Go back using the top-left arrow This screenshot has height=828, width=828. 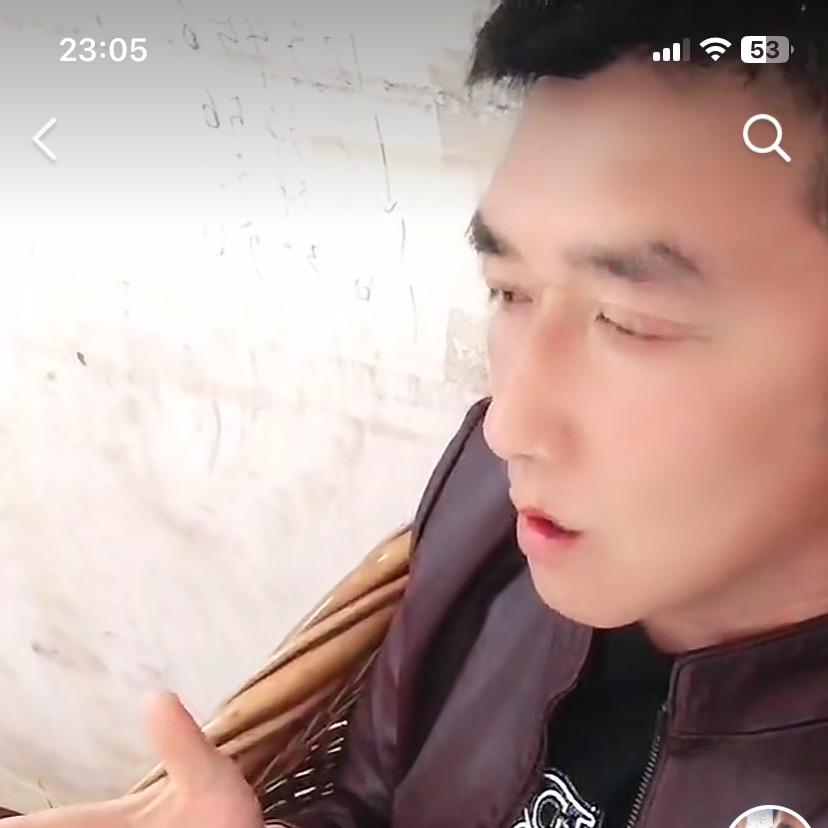(x=44, y=139)
